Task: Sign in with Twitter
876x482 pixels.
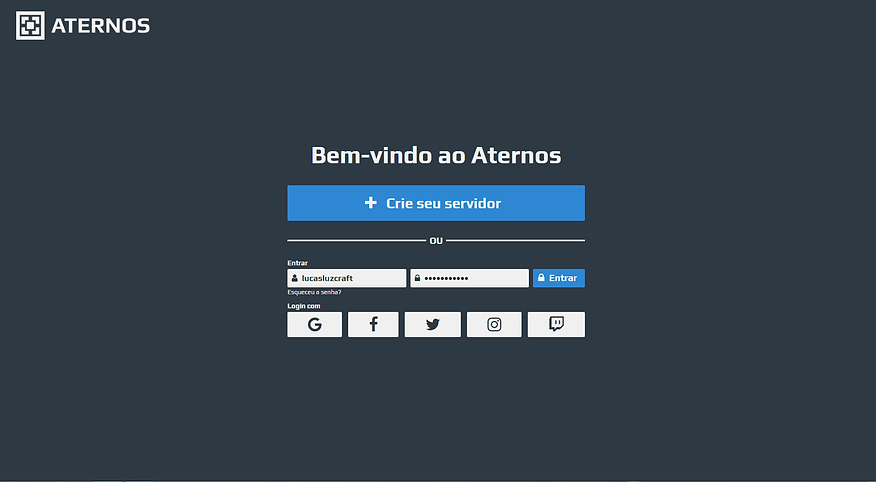Action: click(432, 324)
